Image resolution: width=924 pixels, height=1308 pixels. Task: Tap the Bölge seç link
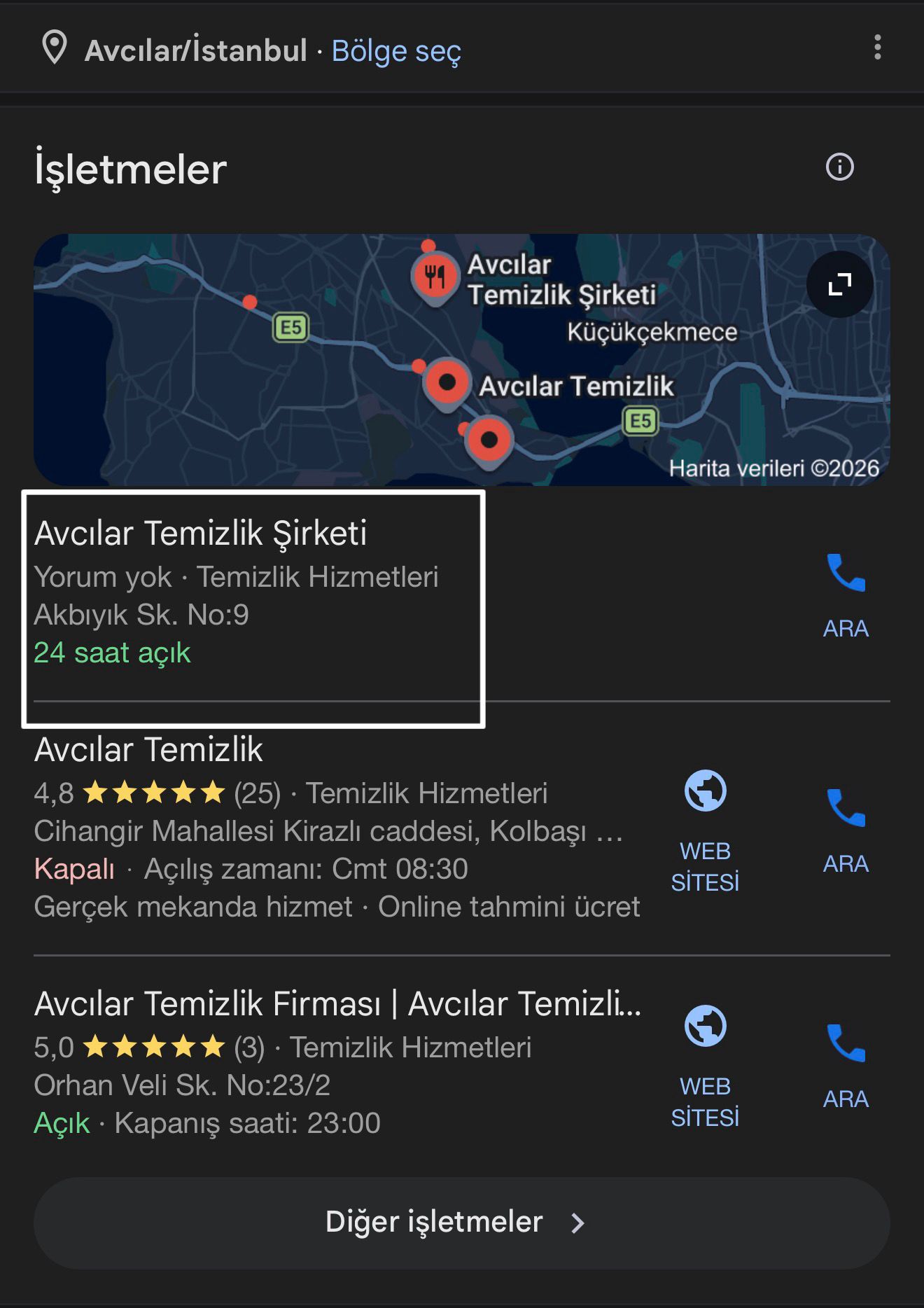[396, 51]
